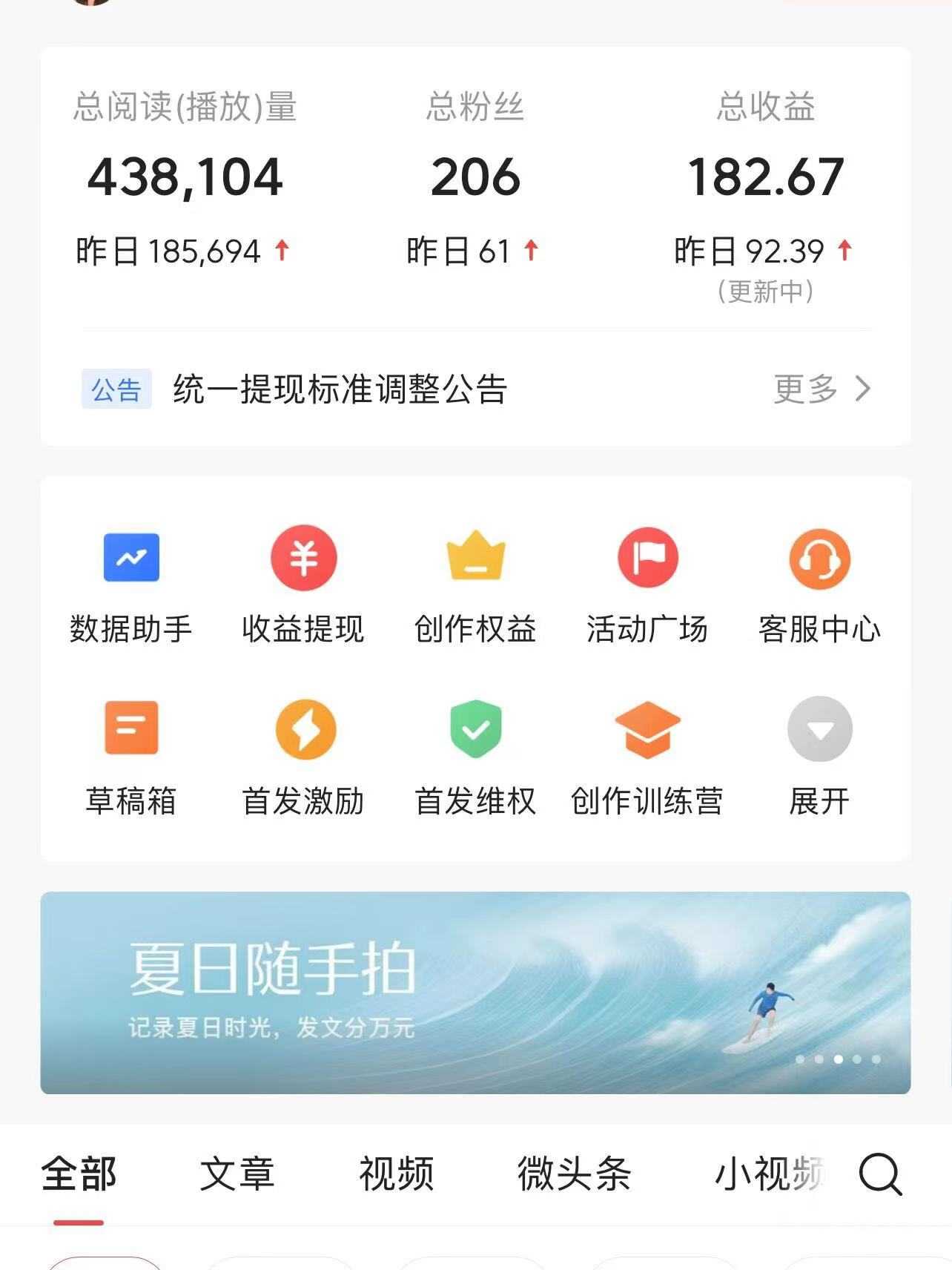Open the 统一提现标准调整公告 announcement
The width and height of the screenshot is (952, 1270).
(x=338, y=389)
